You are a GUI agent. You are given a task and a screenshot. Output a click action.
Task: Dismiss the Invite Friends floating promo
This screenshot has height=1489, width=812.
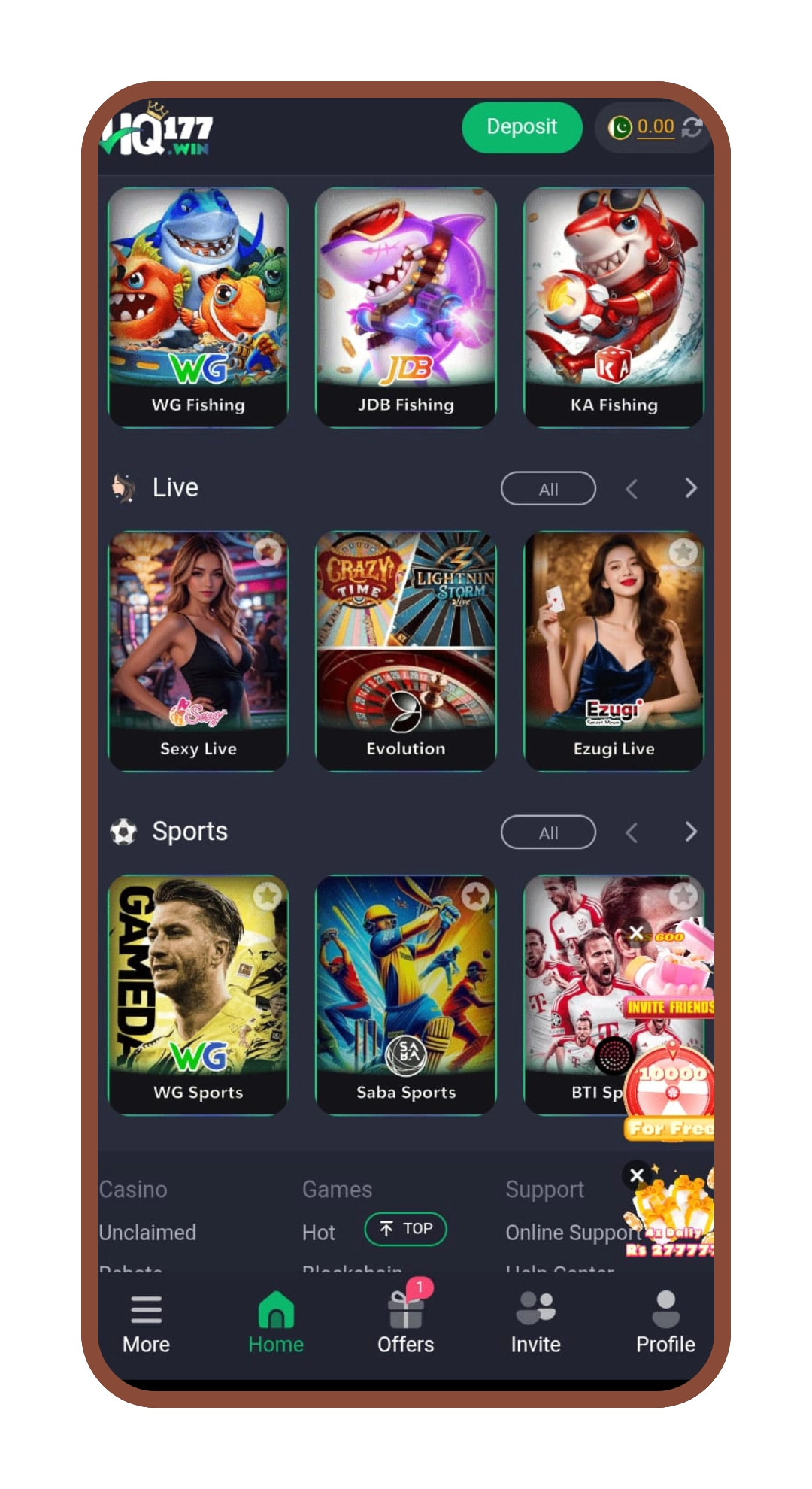click(636, 933)
